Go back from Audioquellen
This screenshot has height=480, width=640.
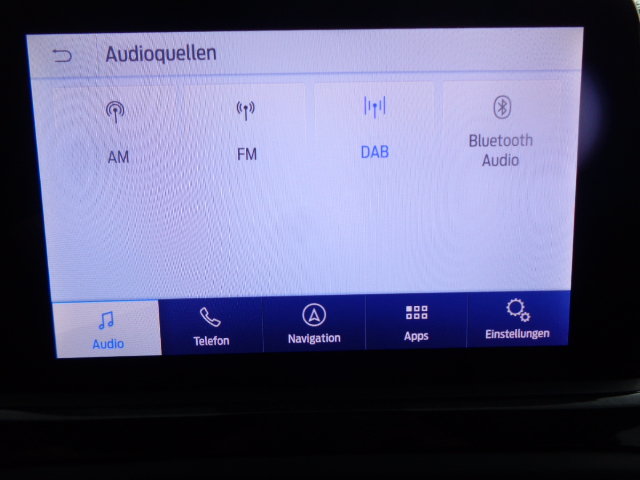click(x=62, y=55)
